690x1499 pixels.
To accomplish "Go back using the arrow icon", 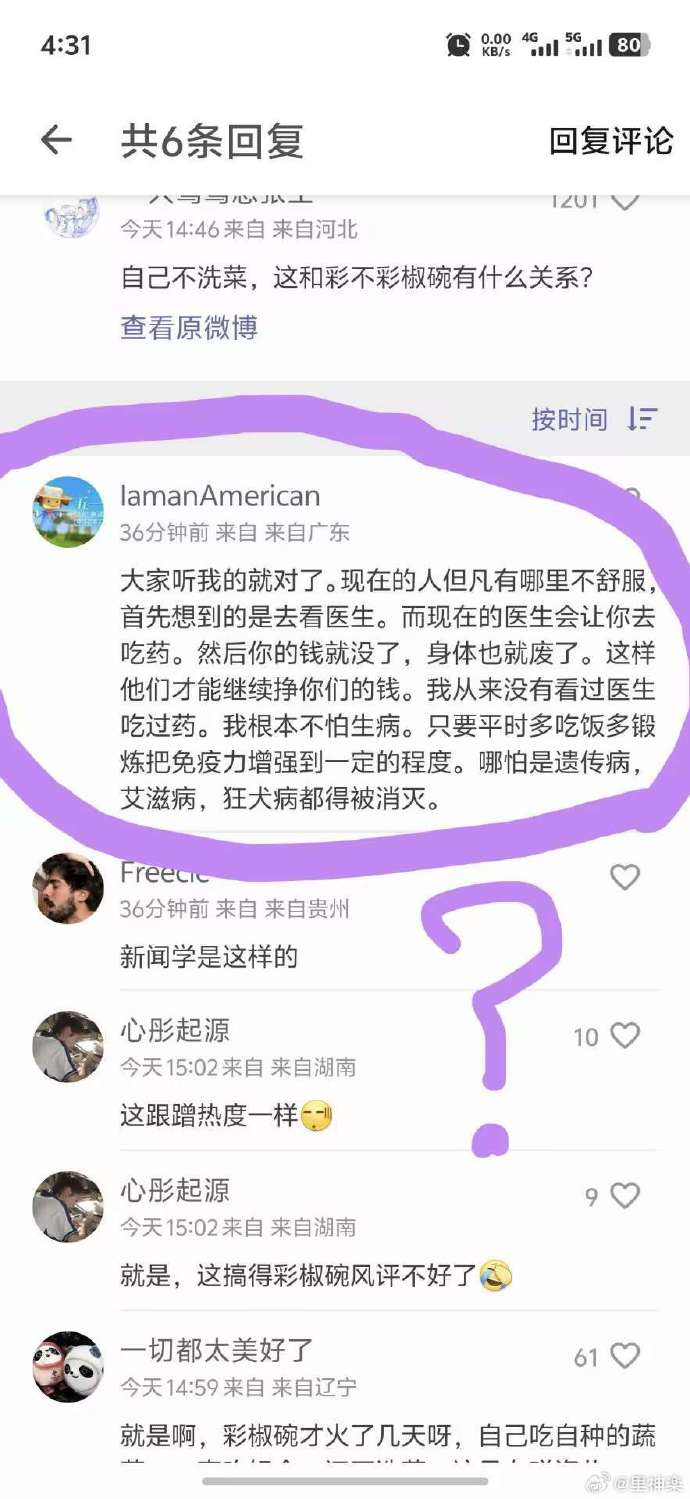I will point(56,141).
